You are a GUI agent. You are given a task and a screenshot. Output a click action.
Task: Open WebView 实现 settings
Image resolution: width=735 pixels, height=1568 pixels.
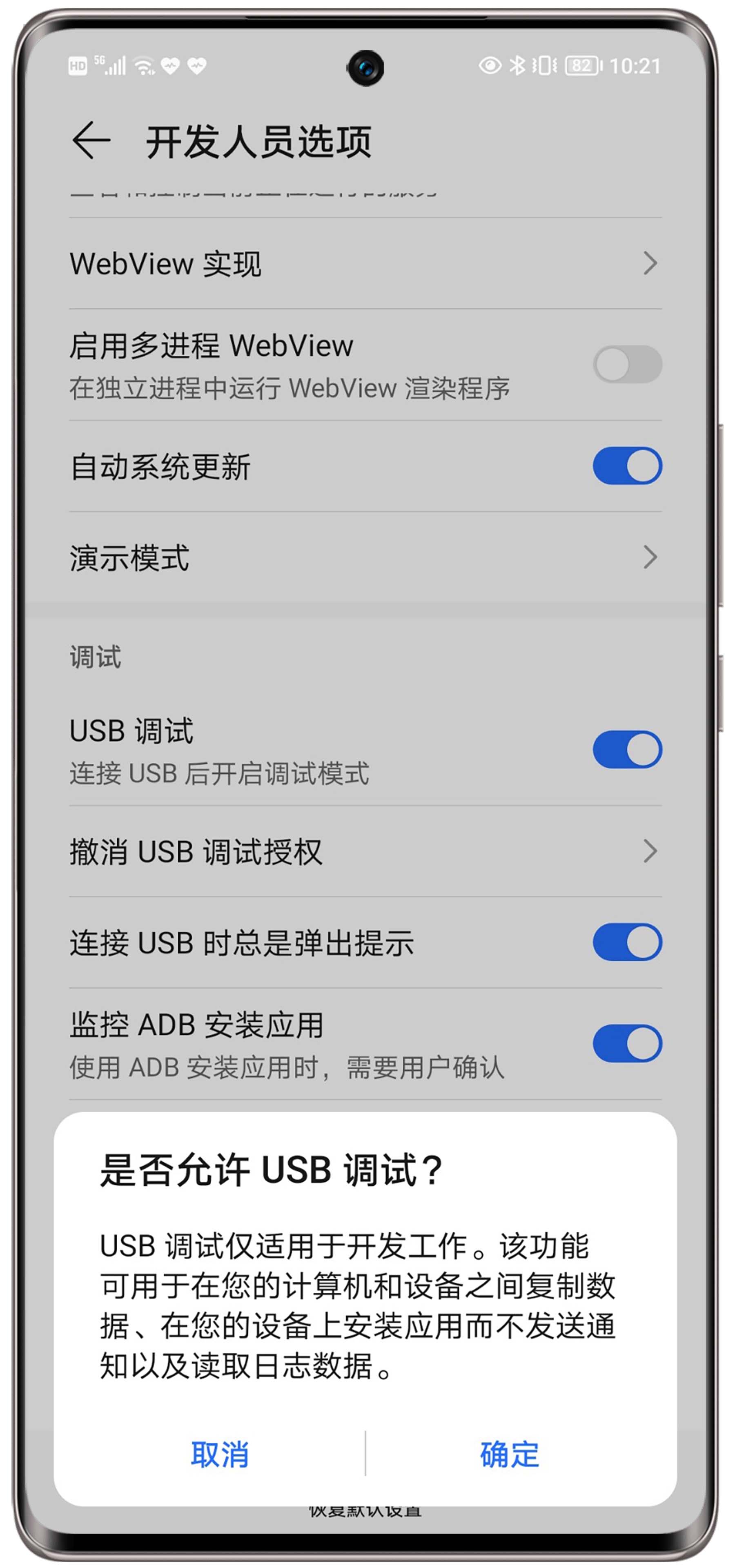click(x=365, y=263)
